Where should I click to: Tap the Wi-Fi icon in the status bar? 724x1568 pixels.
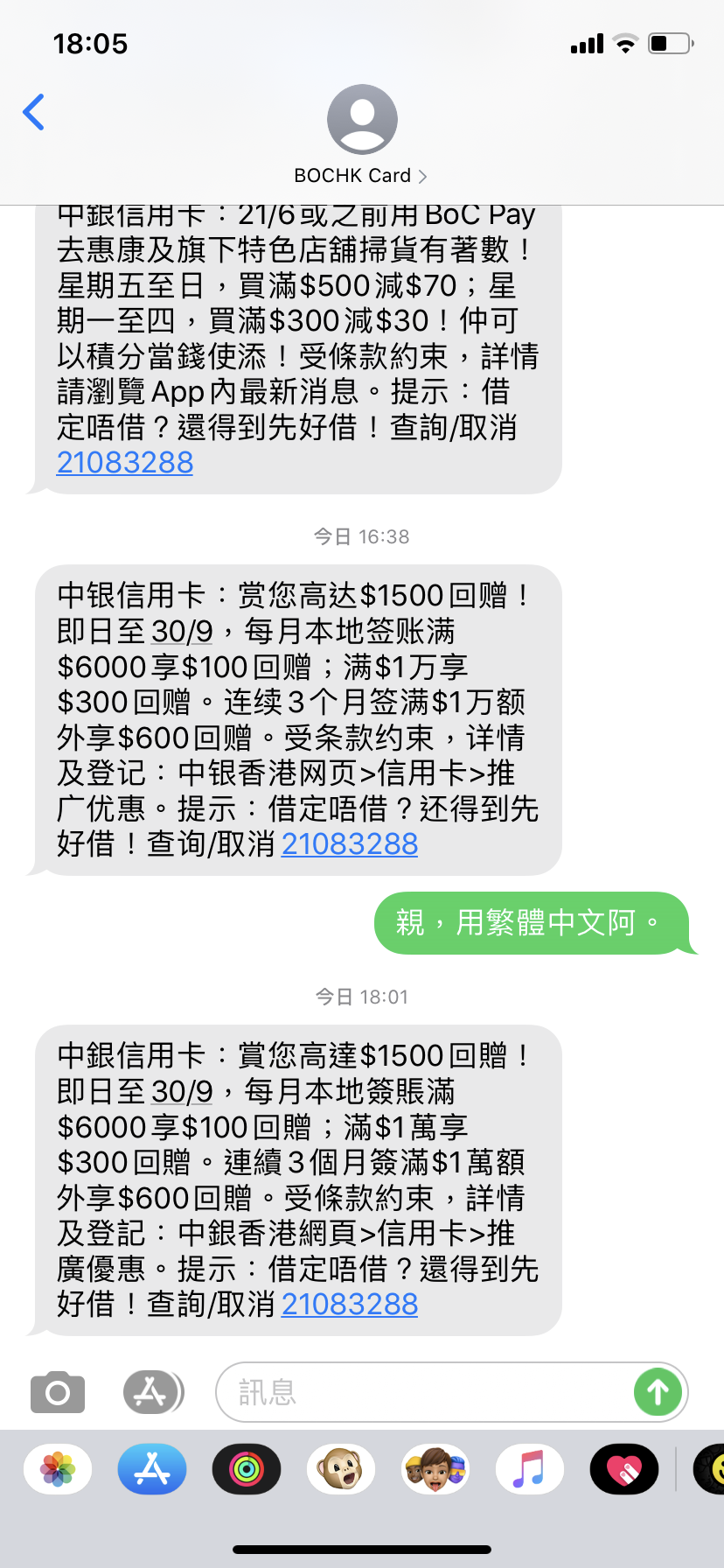(627, 43)
